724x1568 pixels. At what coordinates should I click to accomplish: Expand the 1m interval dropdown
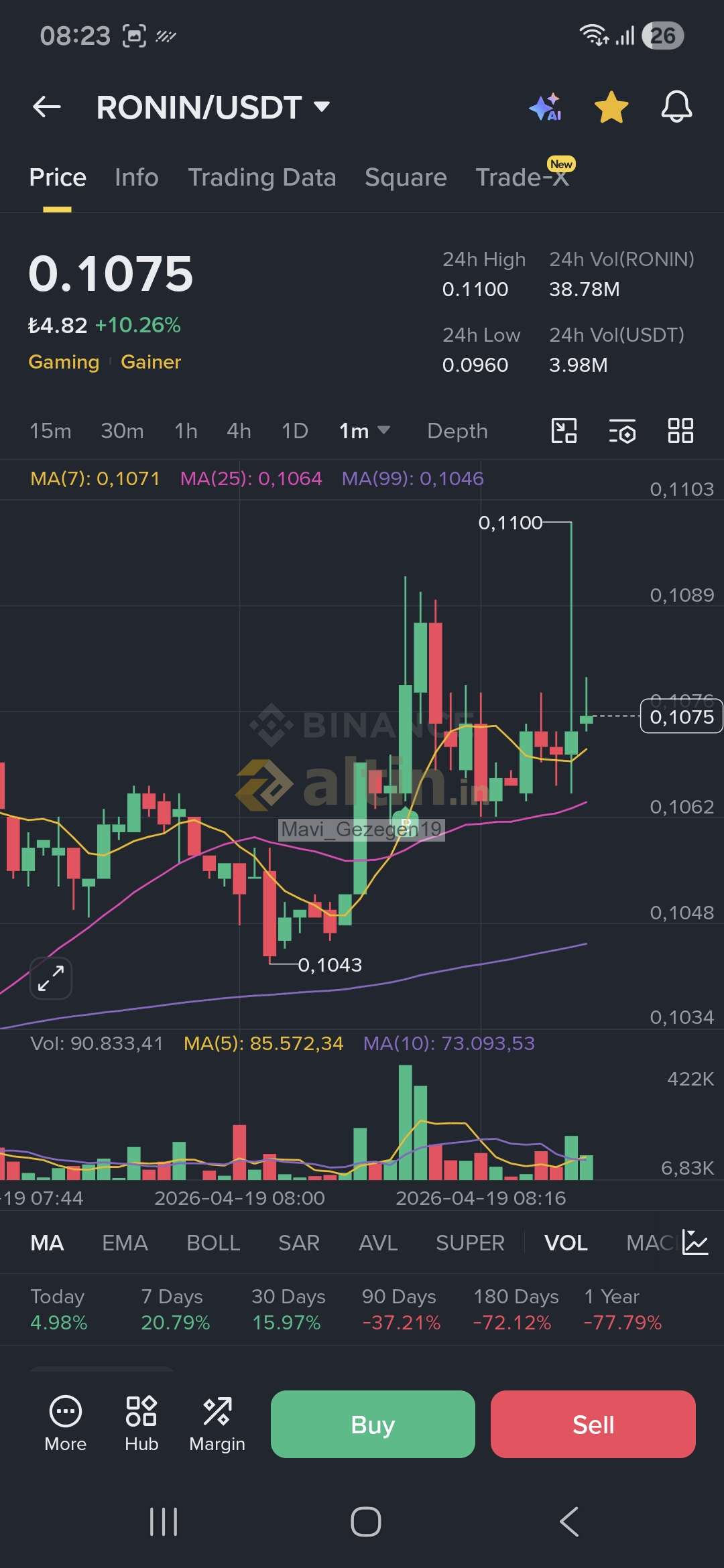[364, 431]
